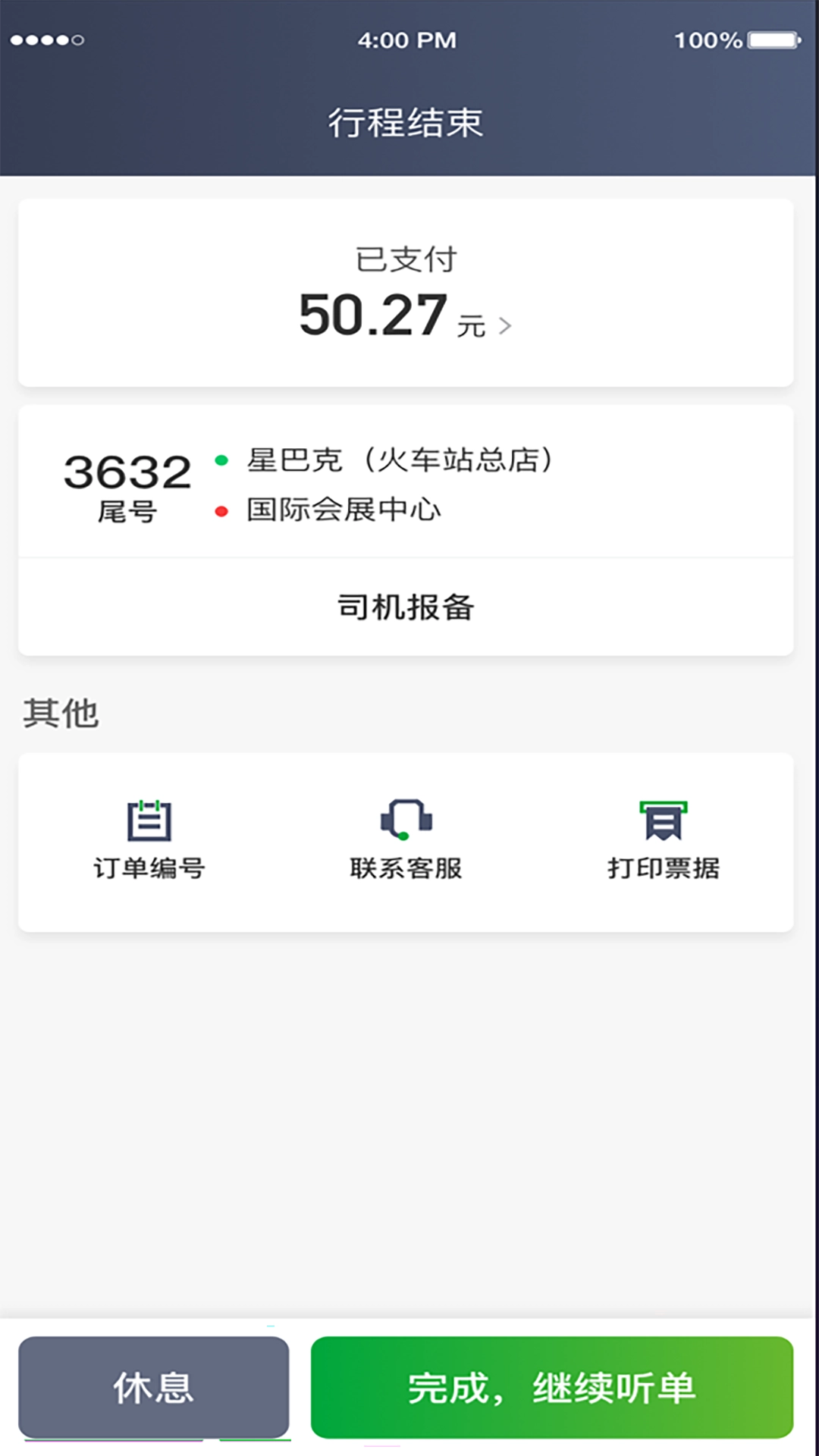Tap the 其他 section header
The height and width of the screenshot is (1456, 819).
[x=61, y=713]
